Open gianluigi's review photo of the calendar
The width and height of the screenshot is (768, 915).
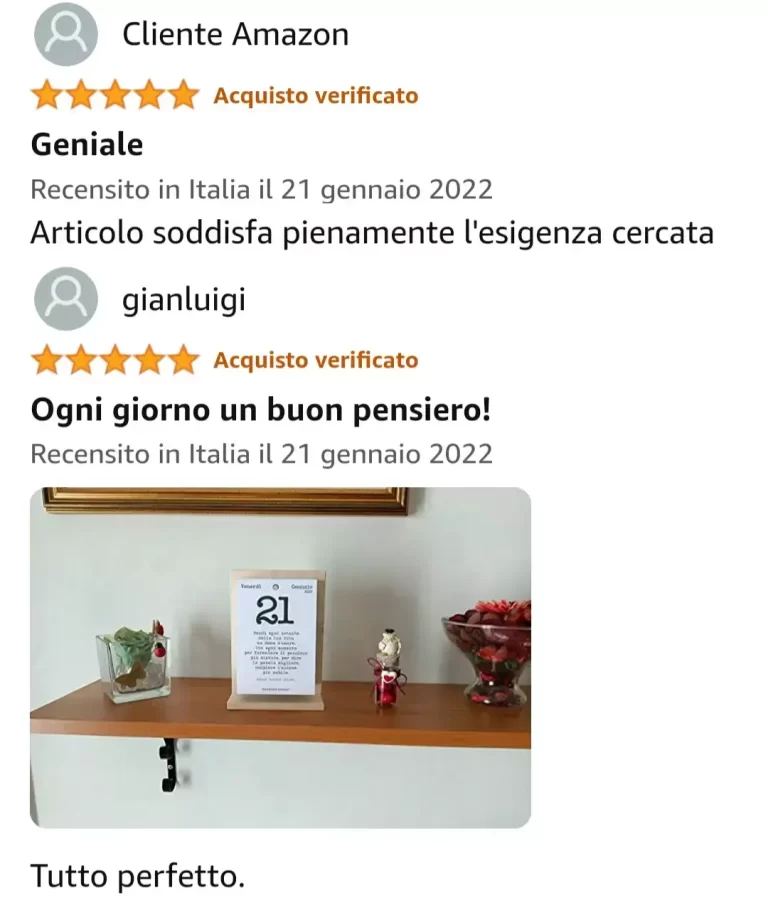(281, 657)
